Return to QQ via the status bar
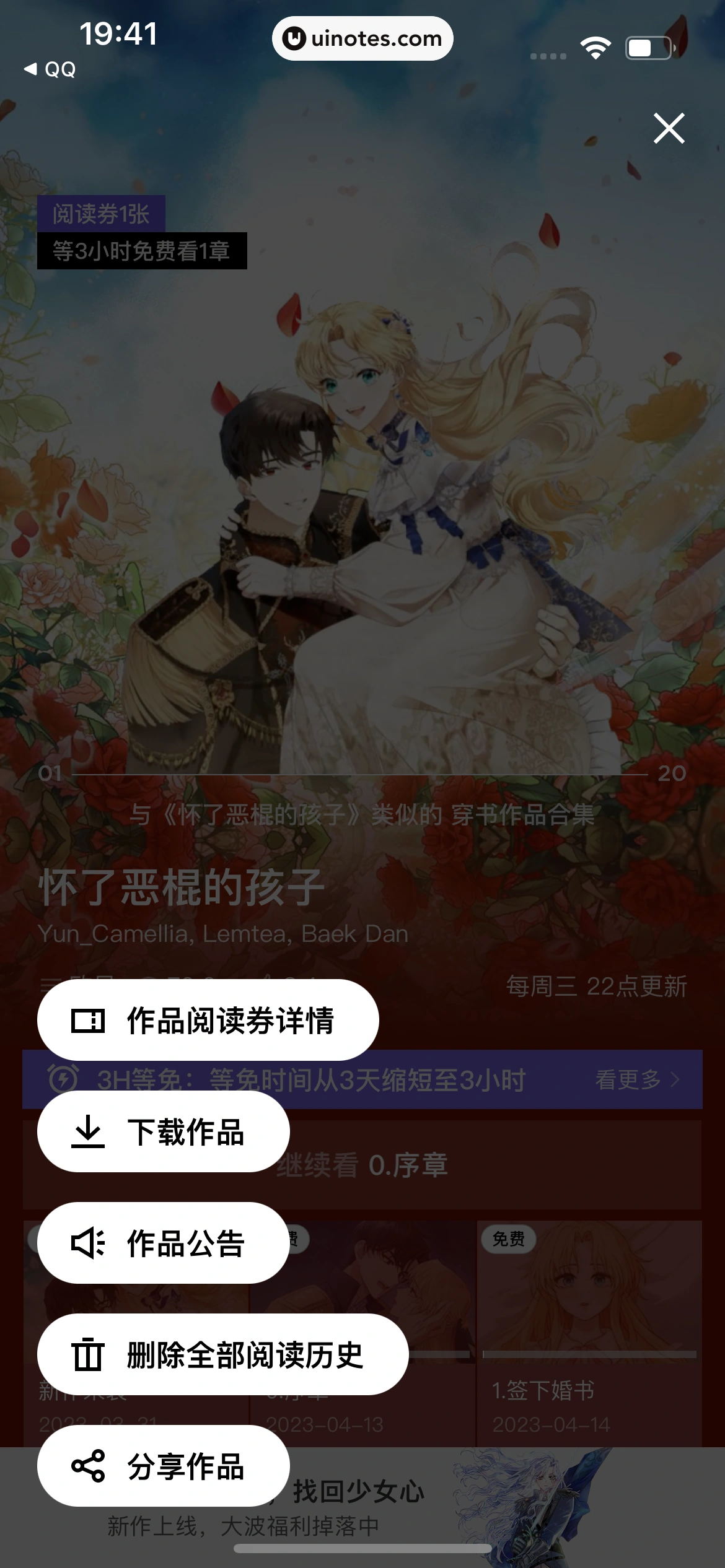This screenshot has height=1568, width=725. (50, 69)
